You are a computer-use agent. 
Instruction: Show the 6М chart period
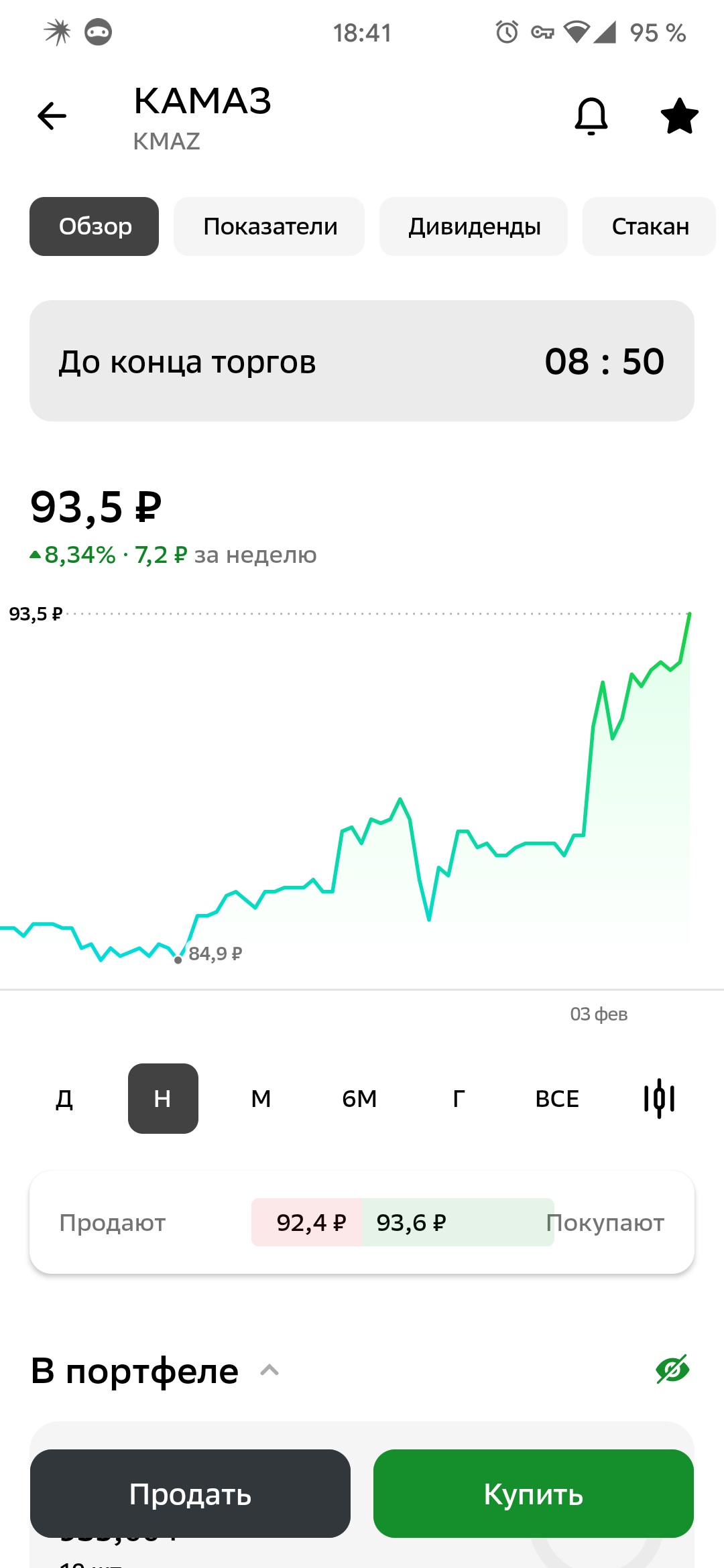pyautogui.click(x=359, y=1099)
